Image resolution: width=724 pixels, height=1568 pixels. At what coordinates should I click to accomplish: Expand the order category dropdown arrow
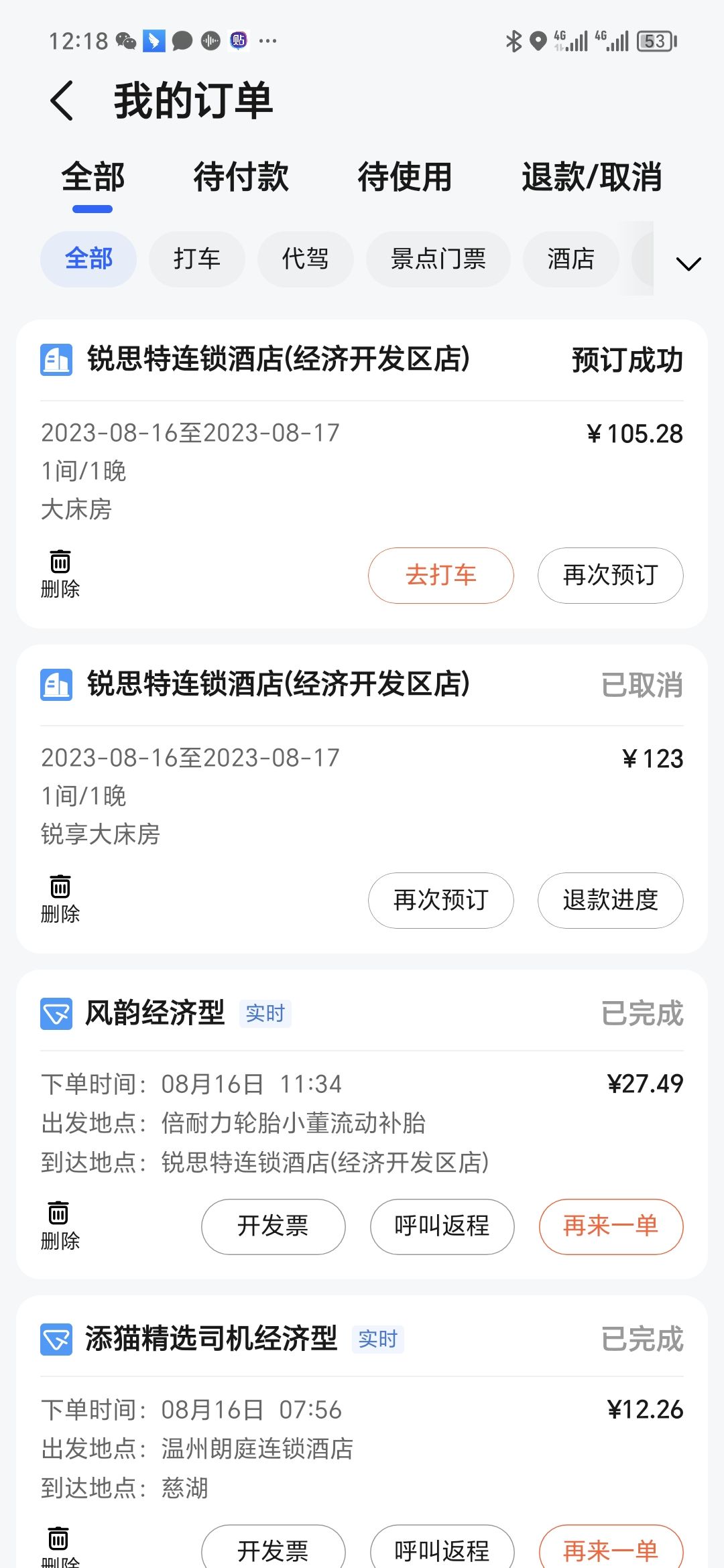[688, 263]
